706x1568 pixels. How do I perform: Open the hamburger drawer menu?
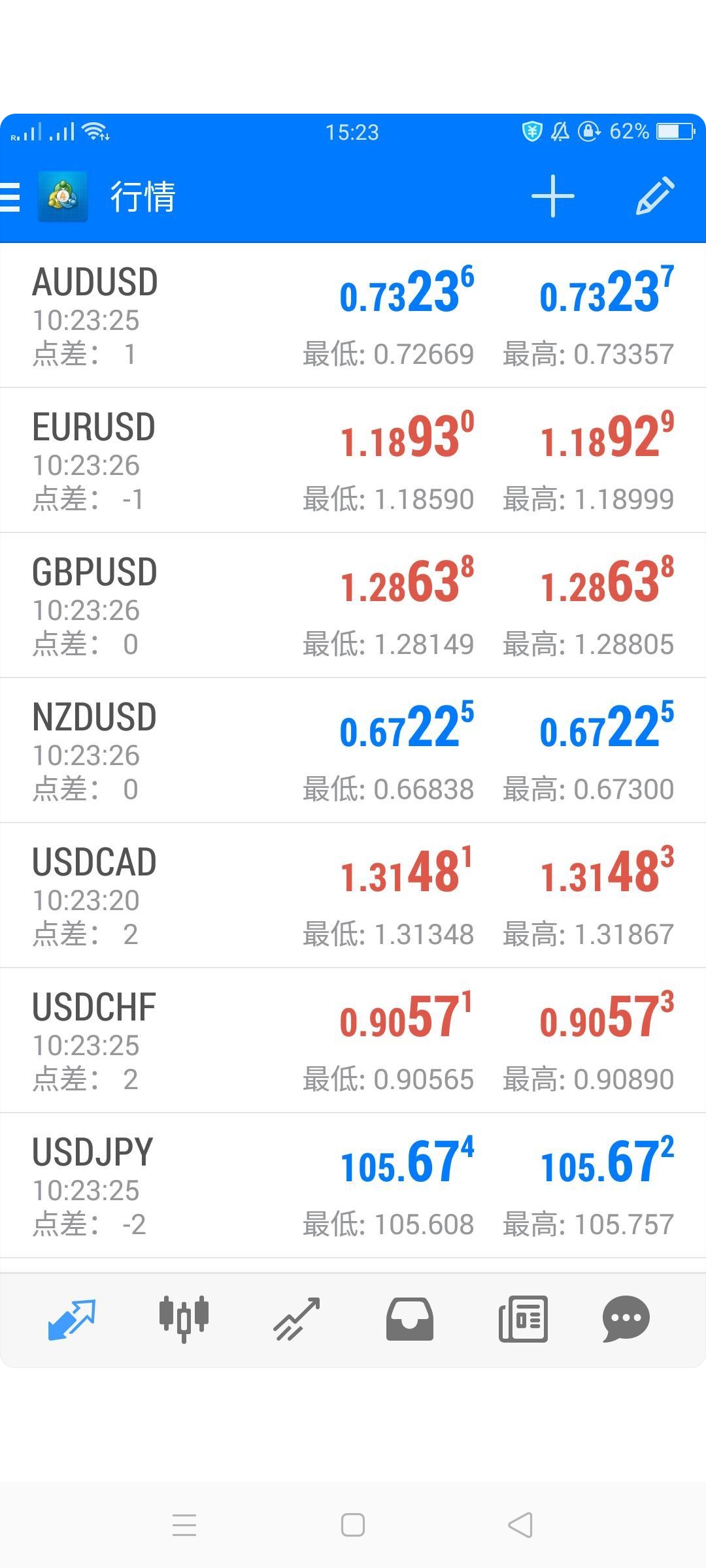[x=10, y=197]
